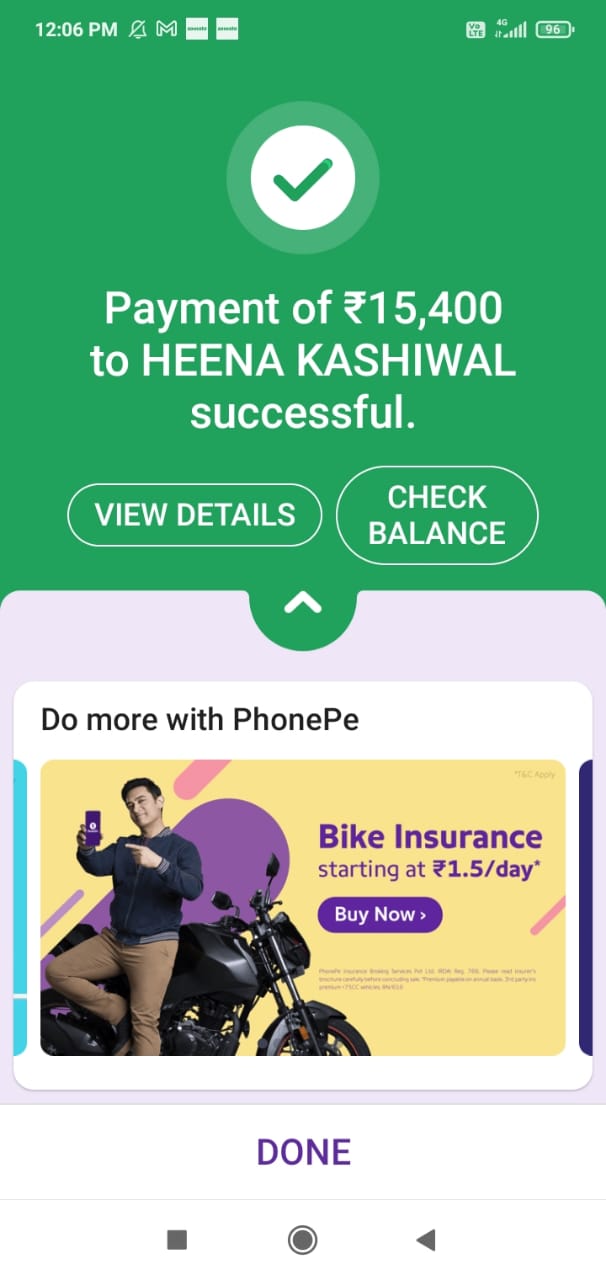Open the Bike Insurance banner
Viewport: 606px width, 1280px height.
point(302,907)
